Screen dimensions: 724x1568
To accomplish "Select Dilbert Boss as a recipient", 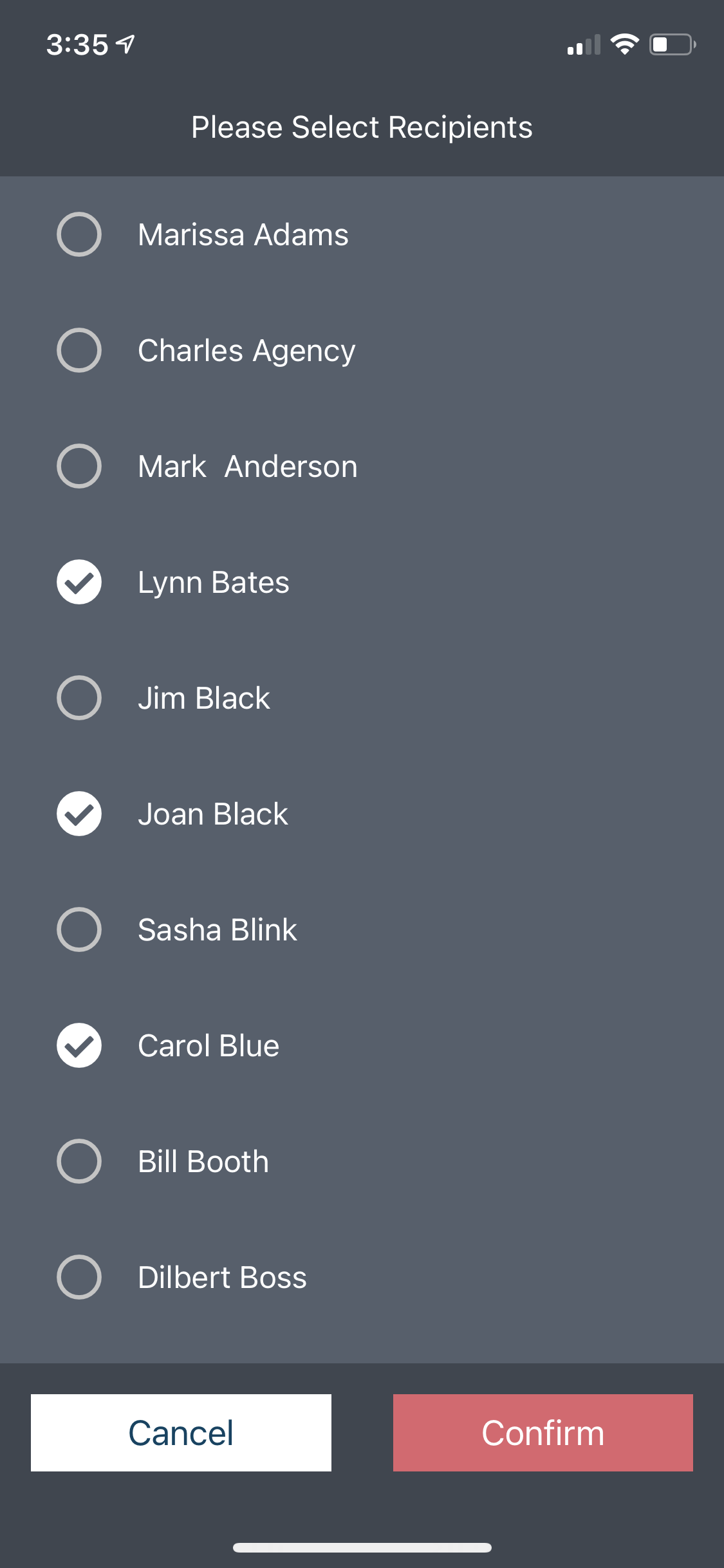I will tap(79, 1277).
